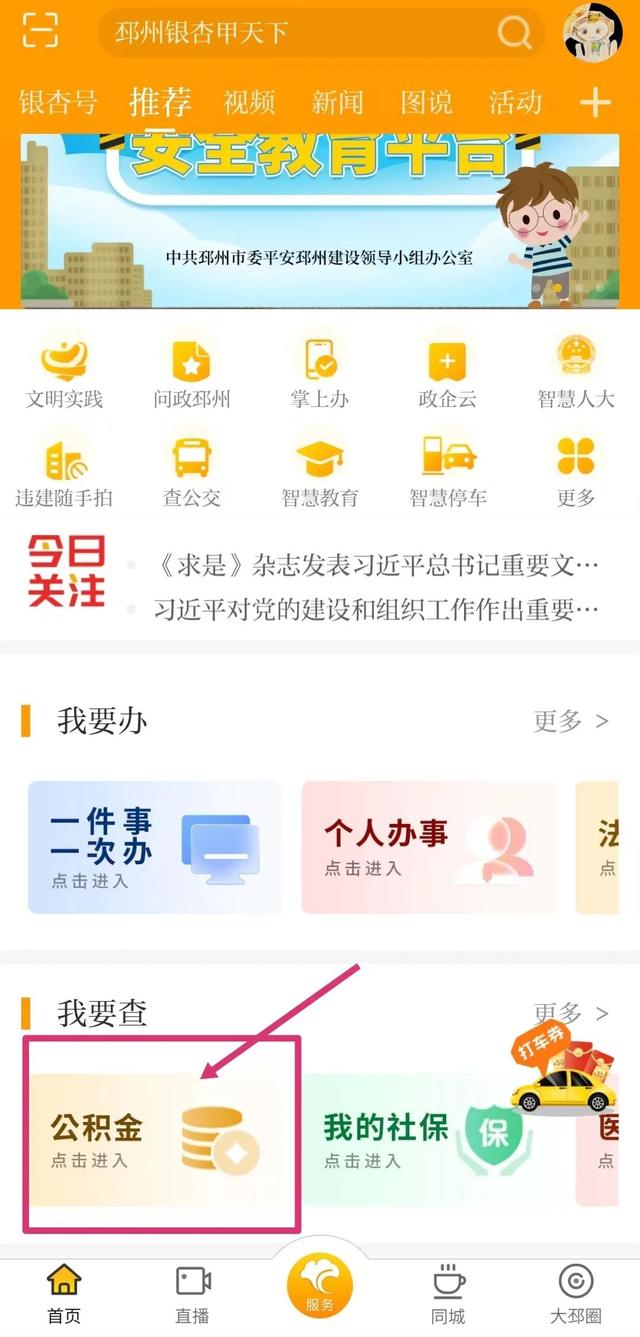Switch to the 视频 tab

tap(249, 102)
